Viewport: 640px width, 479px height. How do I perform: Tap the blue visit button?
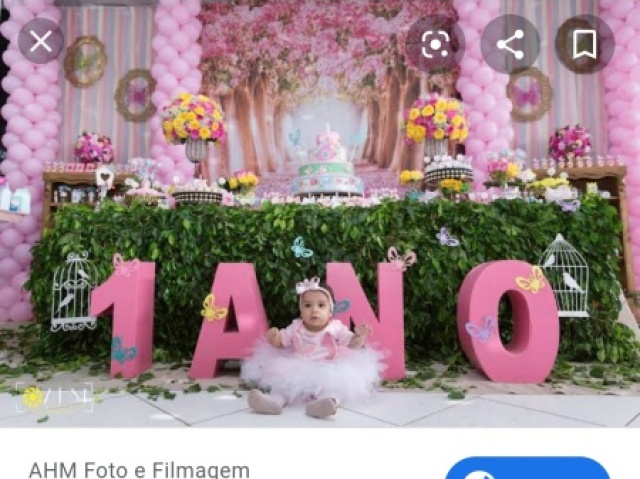point(527,469)
